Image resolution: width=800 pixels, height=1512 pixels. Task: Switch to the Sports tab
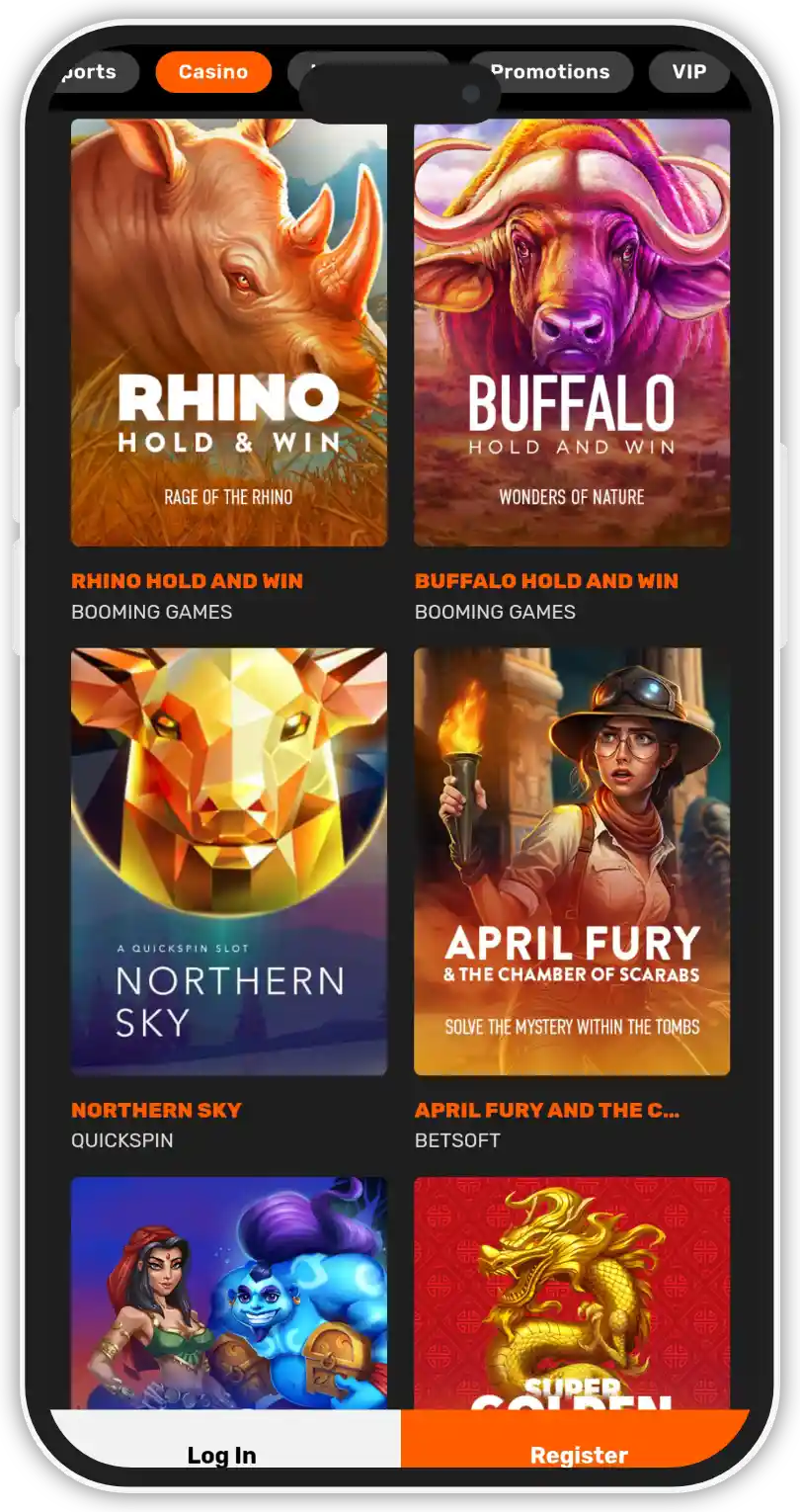point(94,72)
